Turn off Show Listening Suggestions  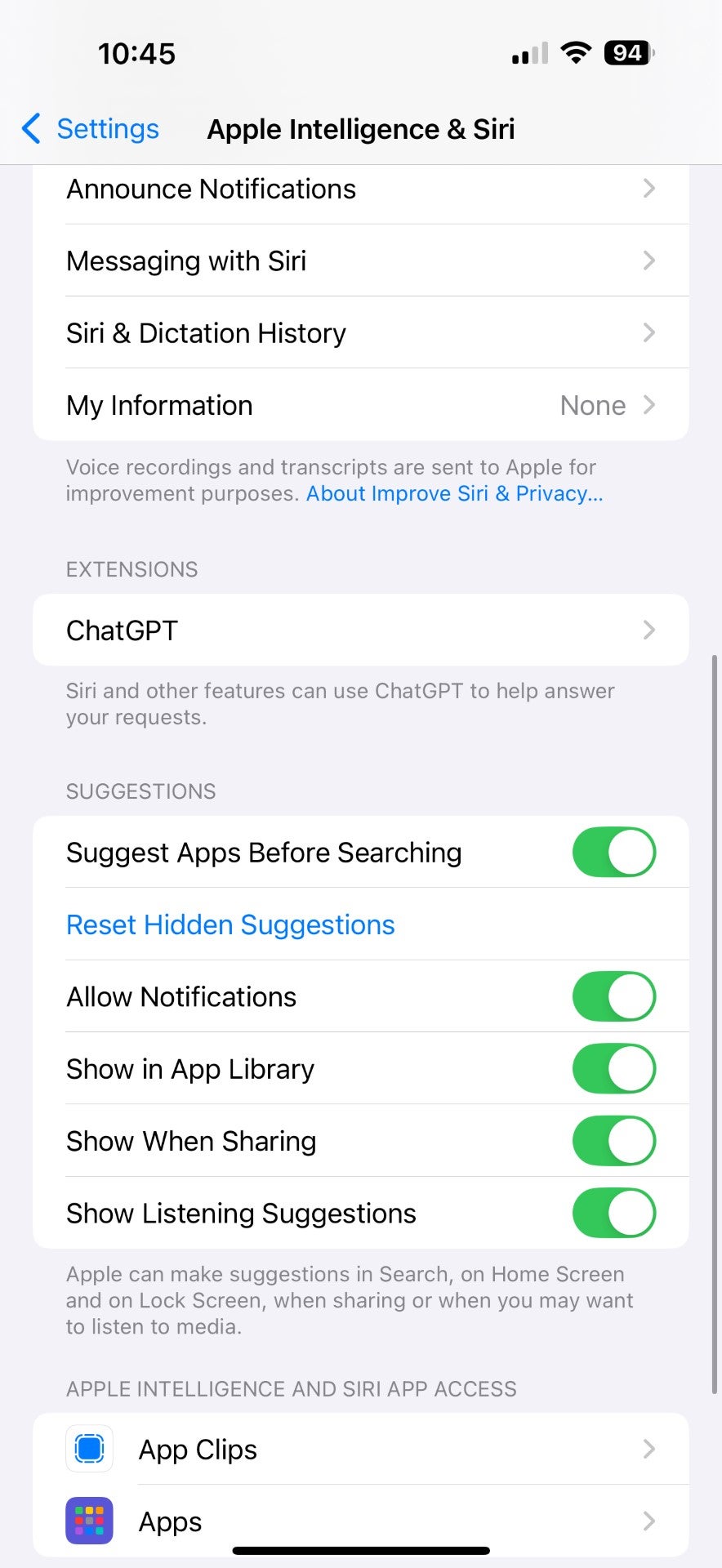613,1214
